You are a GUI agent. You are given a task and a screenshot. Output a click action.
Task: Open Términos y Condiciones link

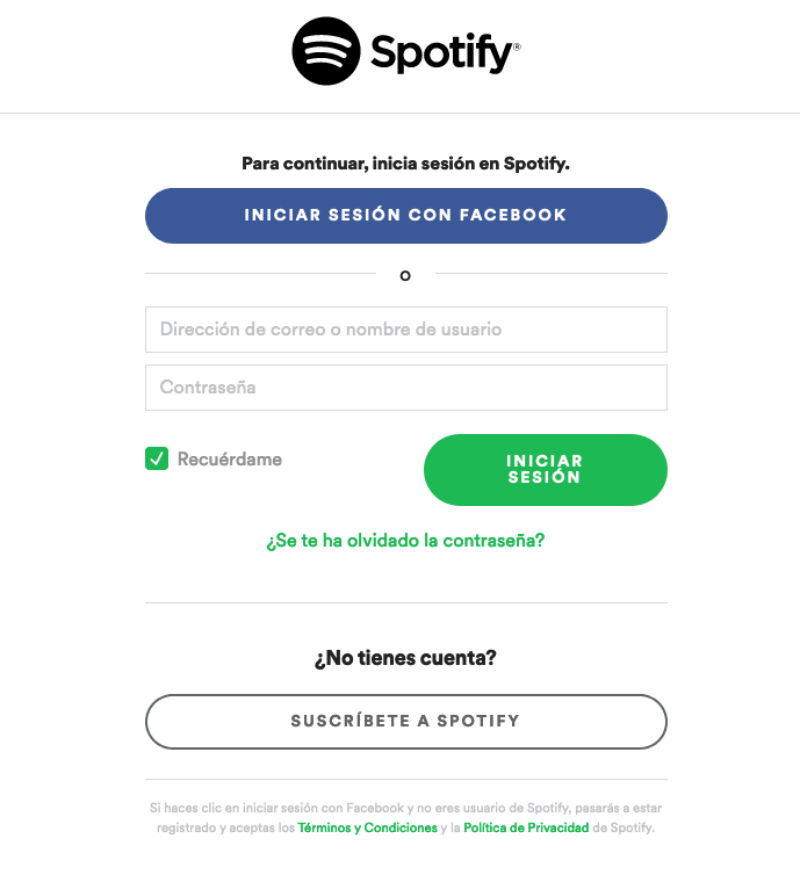[x=367, y=828]
